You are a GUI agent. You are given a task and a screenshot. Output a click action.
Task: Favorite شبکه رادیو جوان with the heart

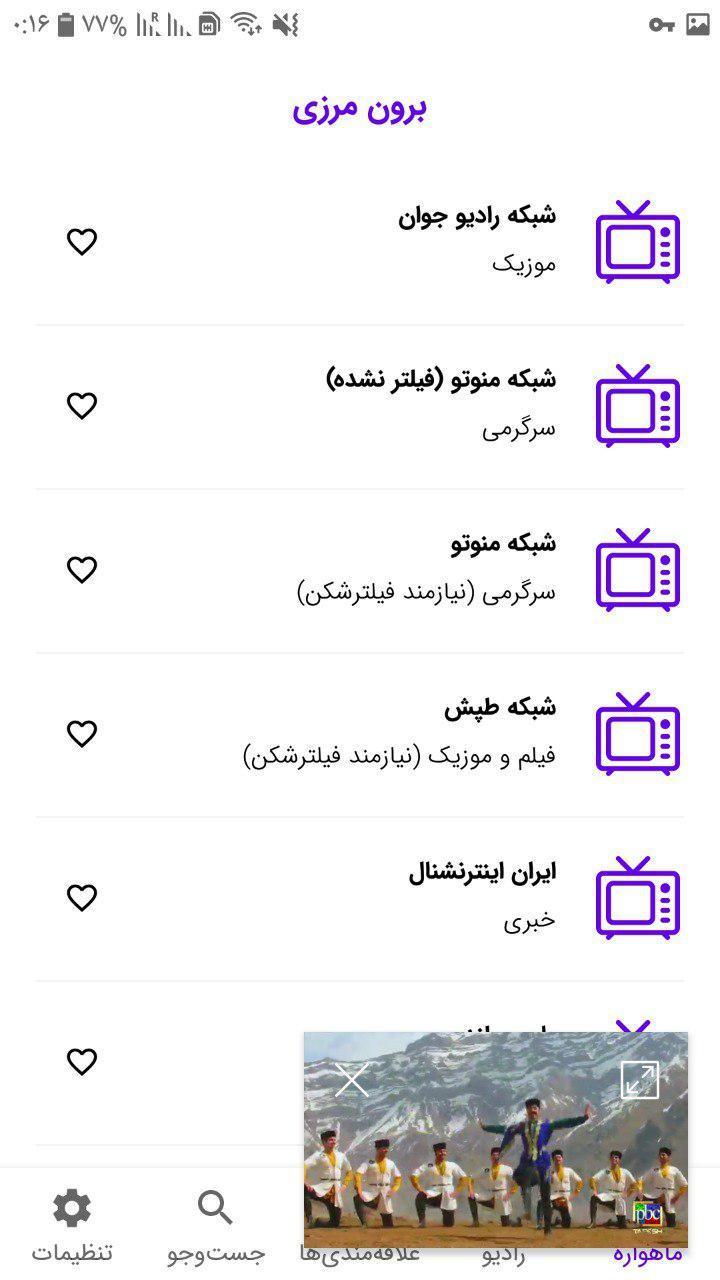click(82, 242)
